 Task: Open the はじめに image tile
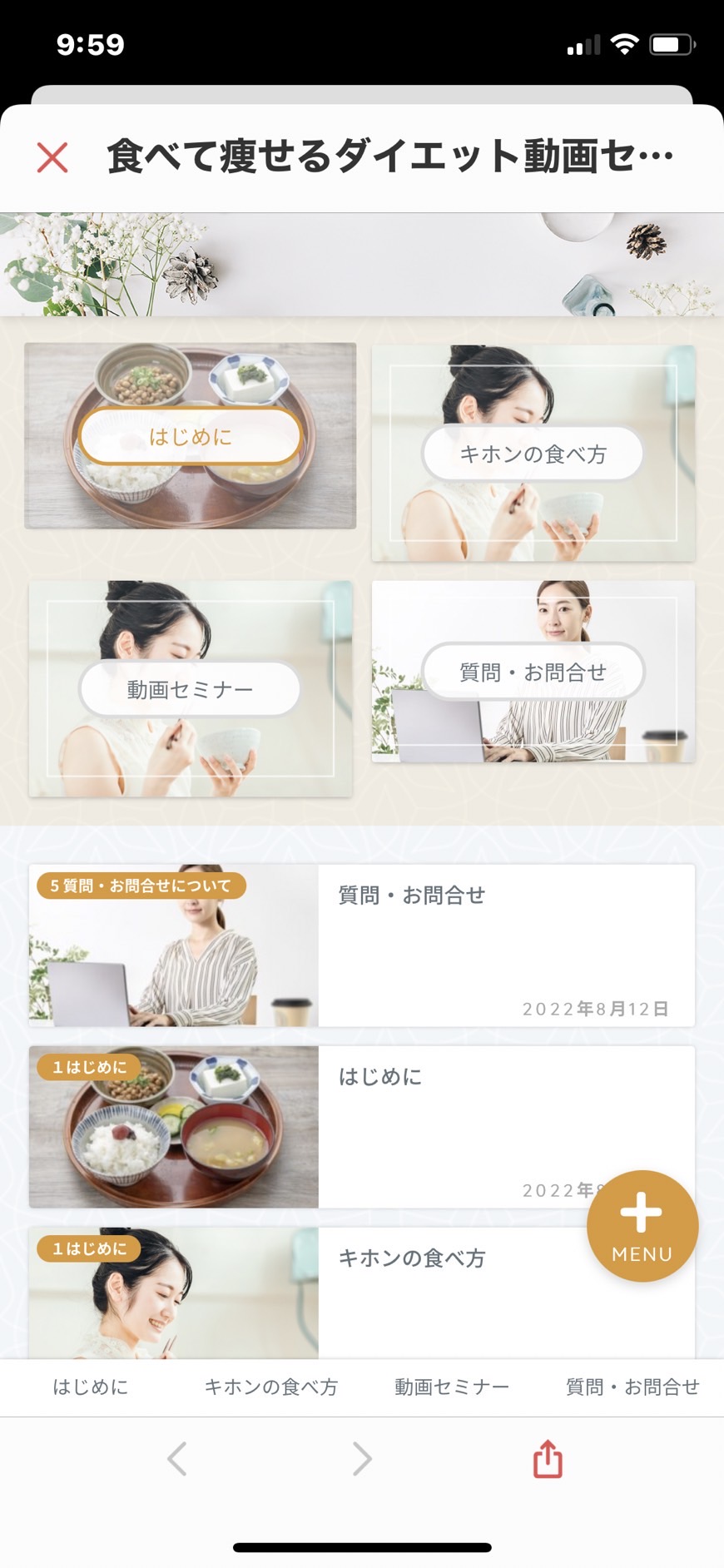(191, 436)
